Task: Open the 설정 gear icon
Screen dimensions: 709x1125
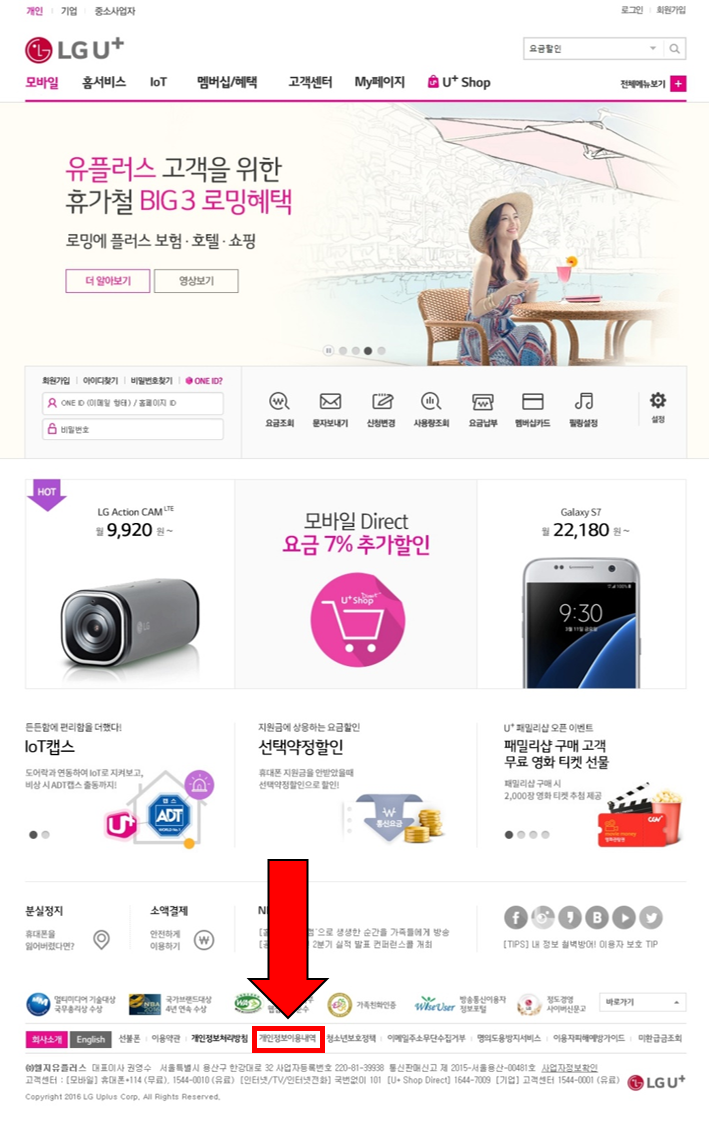Action: point(657,406)
